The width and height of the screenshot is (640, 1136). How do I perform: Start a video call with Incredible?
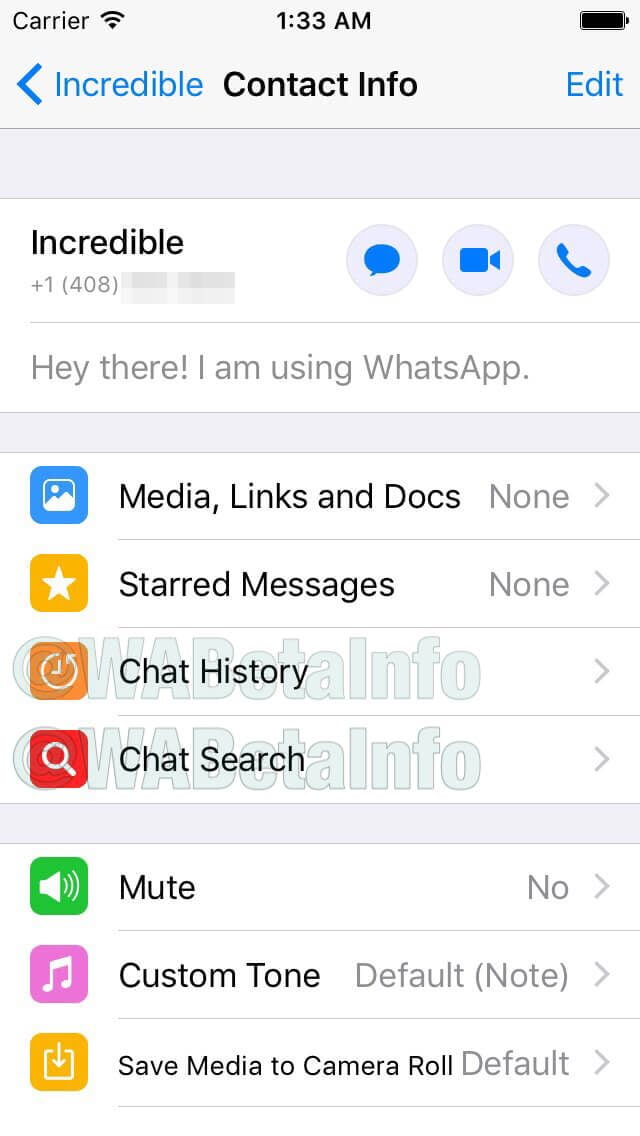(478, 261)
